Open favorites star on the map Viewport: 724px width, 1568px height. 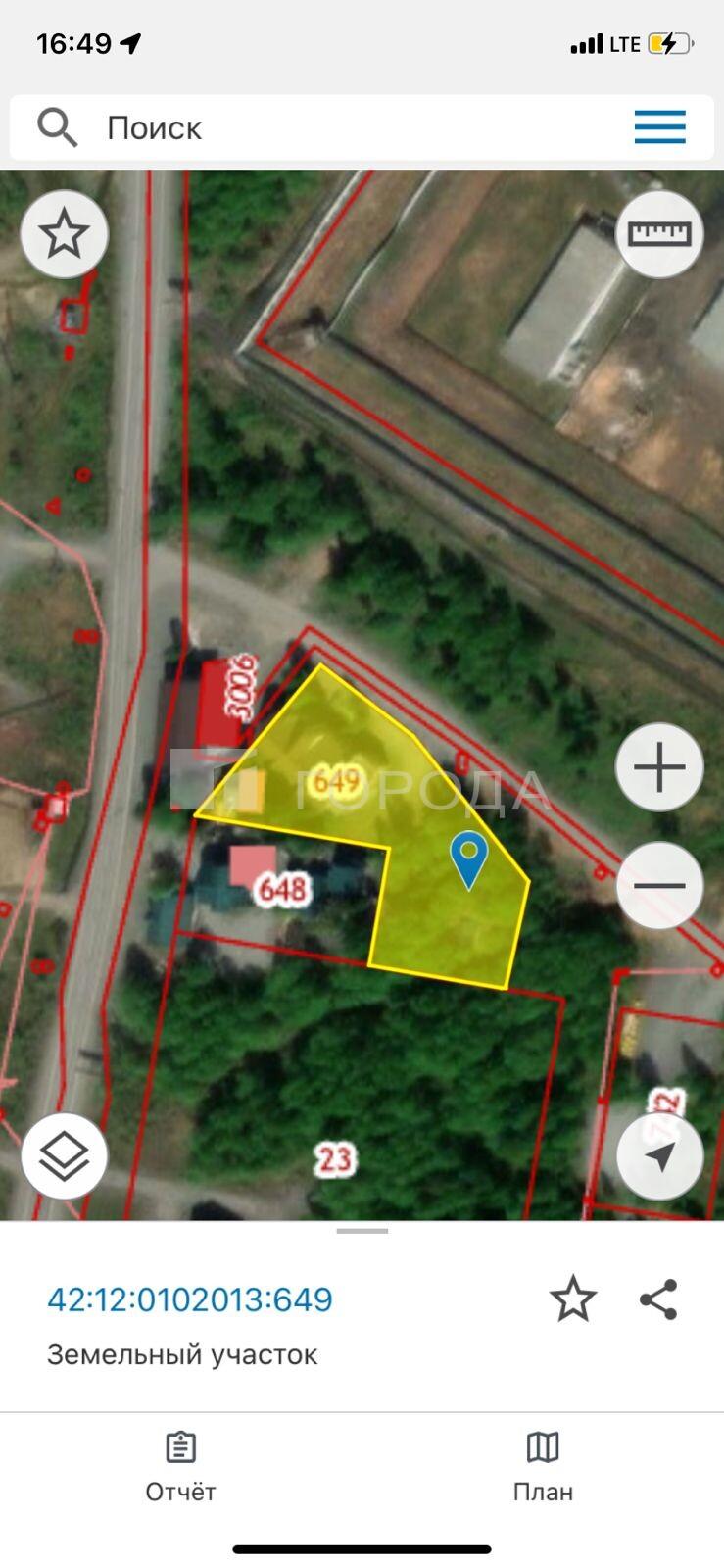tap(65, 234)
